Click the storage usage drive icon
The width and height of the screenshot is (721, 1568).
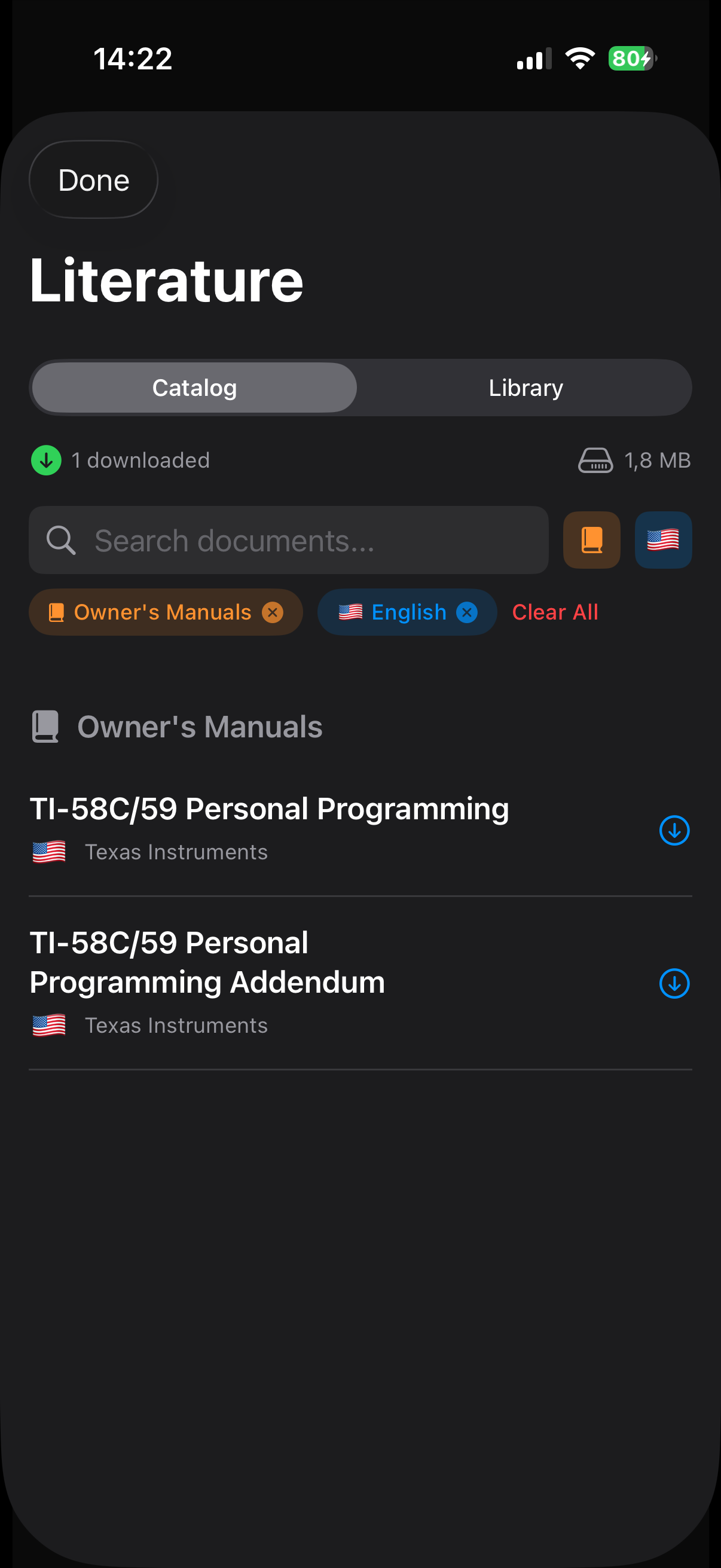click(597, 460)
